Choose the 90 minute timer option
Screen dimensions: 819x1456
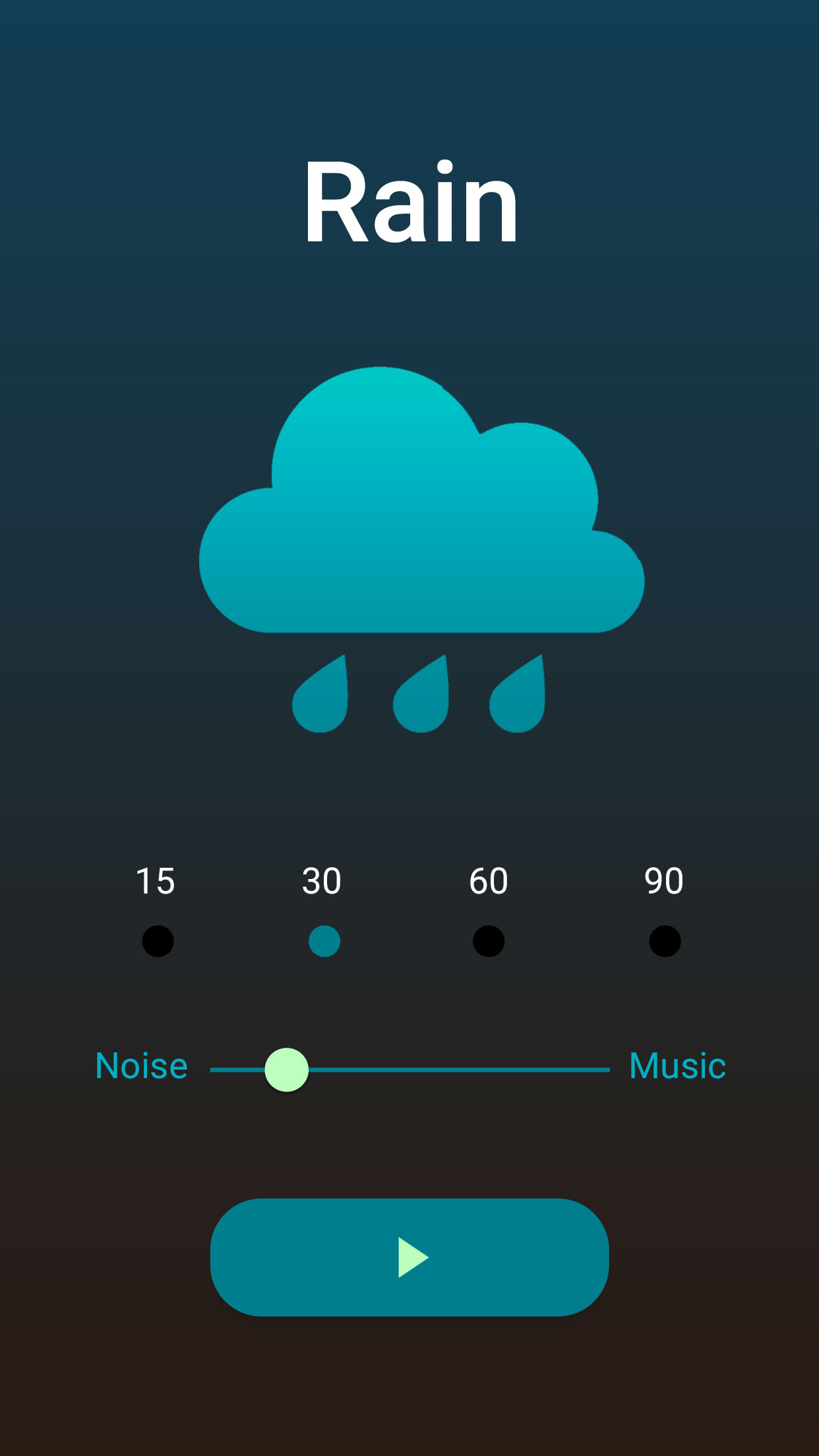click(x=665, y=941)
